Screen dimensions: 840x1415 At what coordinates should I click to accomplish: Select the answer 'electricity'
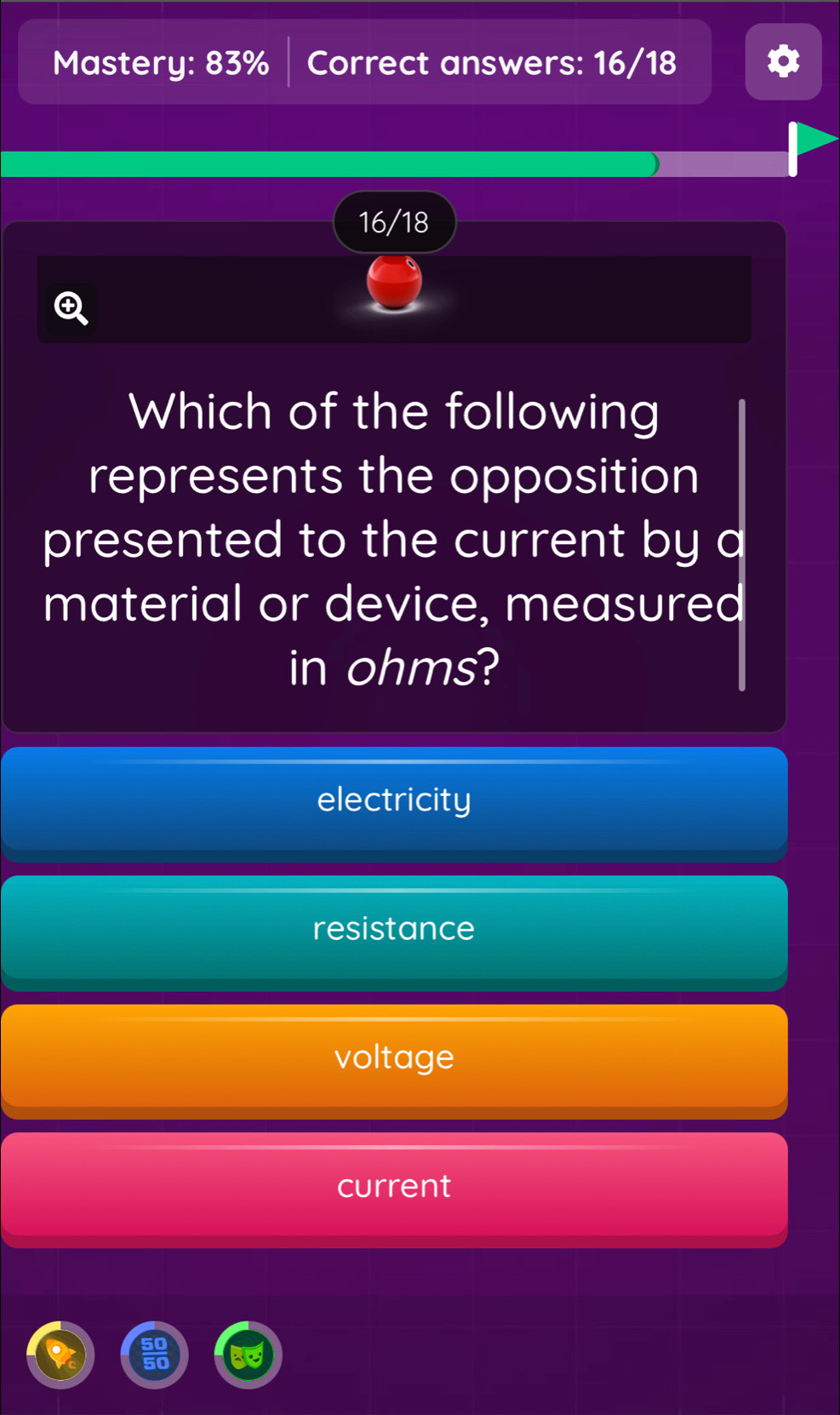coord(394,800)
